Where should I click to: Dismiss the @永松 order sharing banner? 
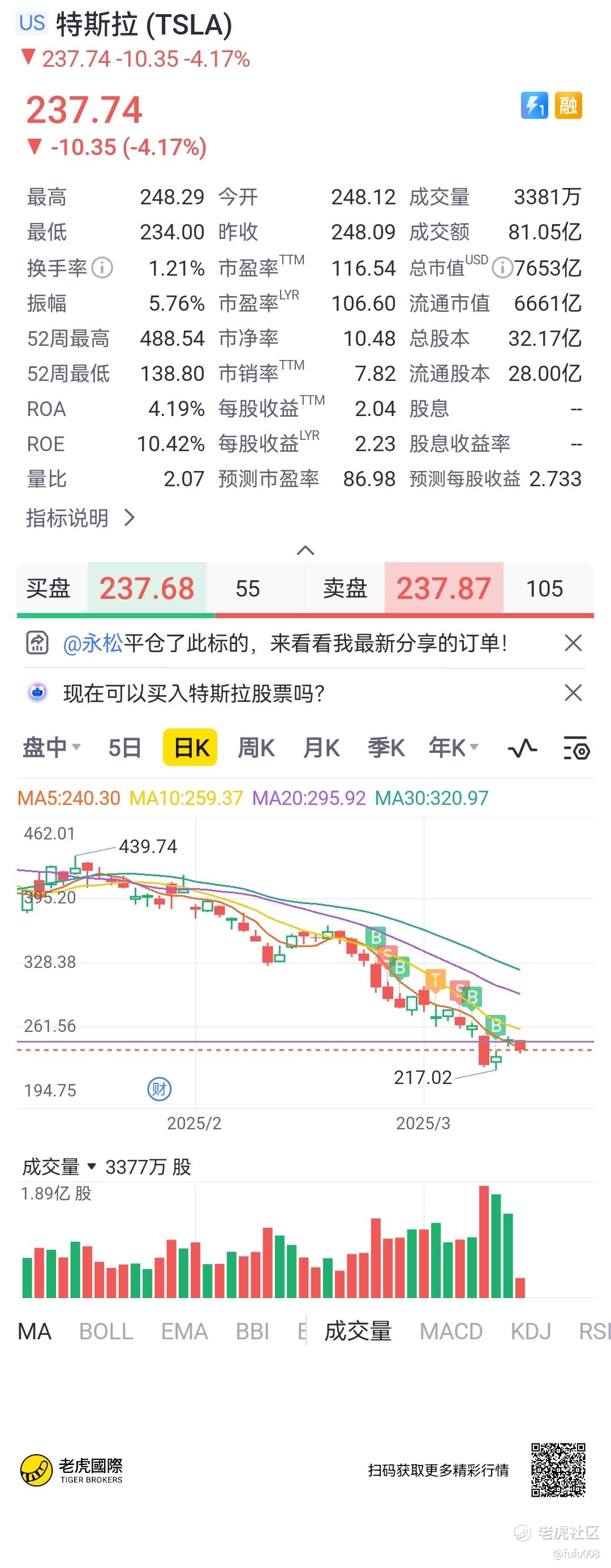tap(573, 643)
